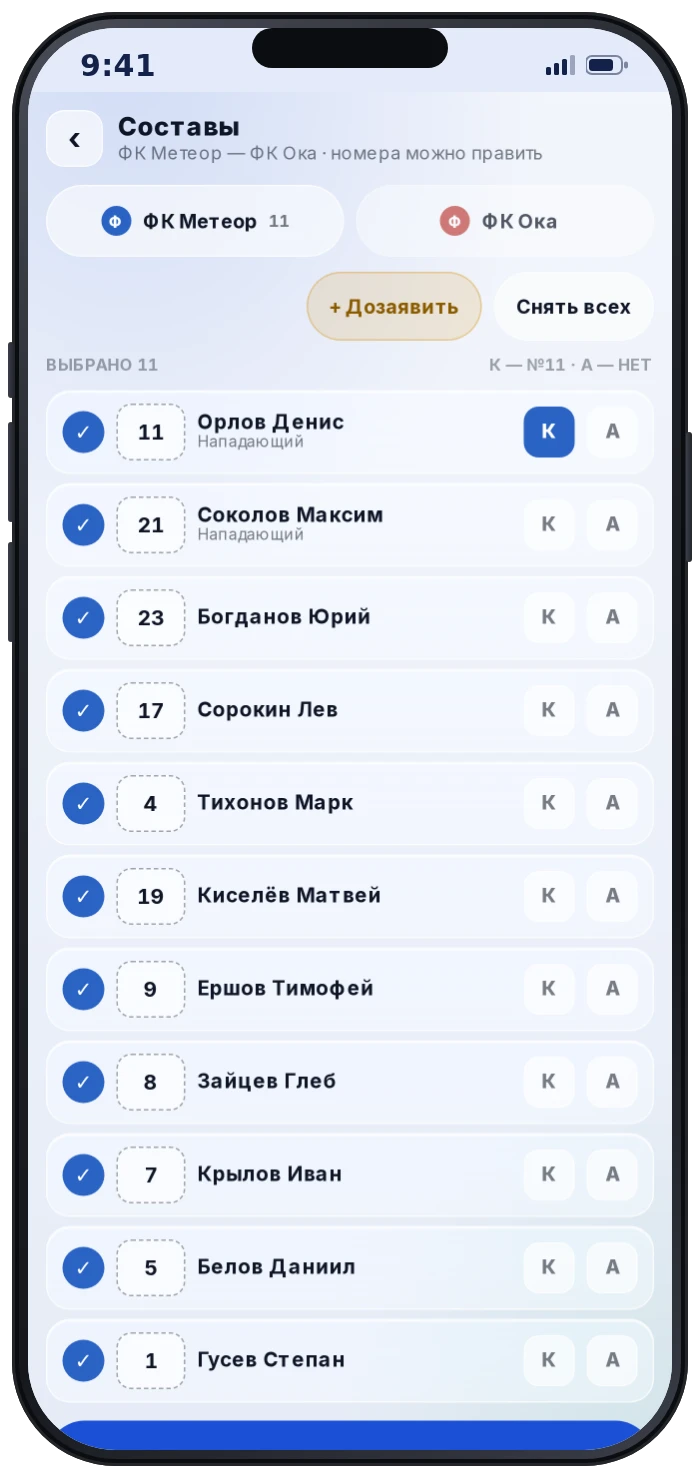Select the ФК Метеор tab

[195, 221]
